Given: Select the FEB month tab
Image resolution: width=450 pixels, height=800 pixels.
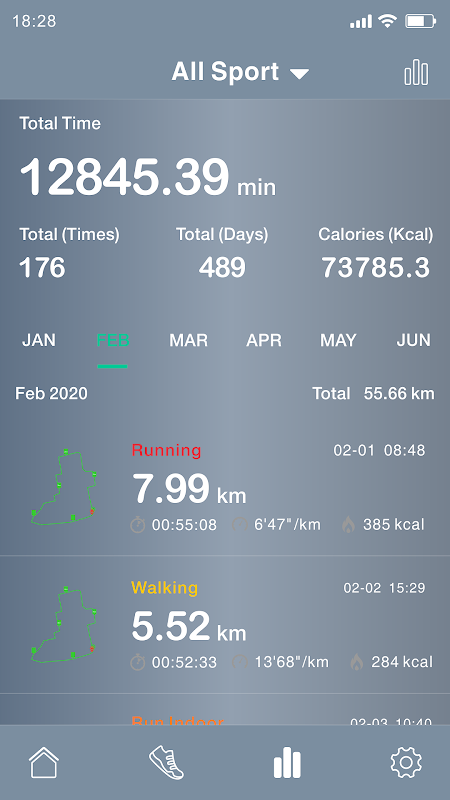Looking at the screenshot, I should point(113,340).
